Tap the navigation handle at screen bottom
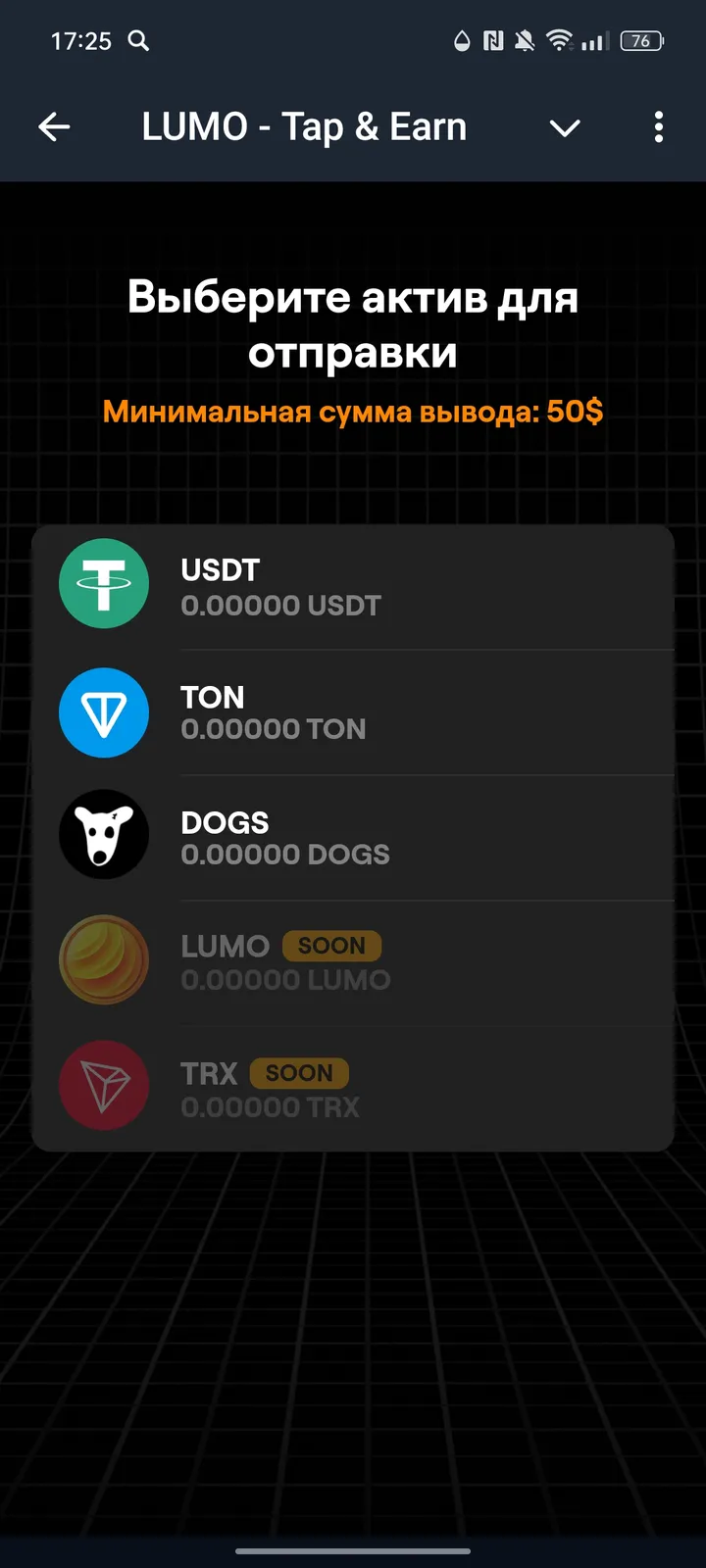 (x=353, y=1551)
